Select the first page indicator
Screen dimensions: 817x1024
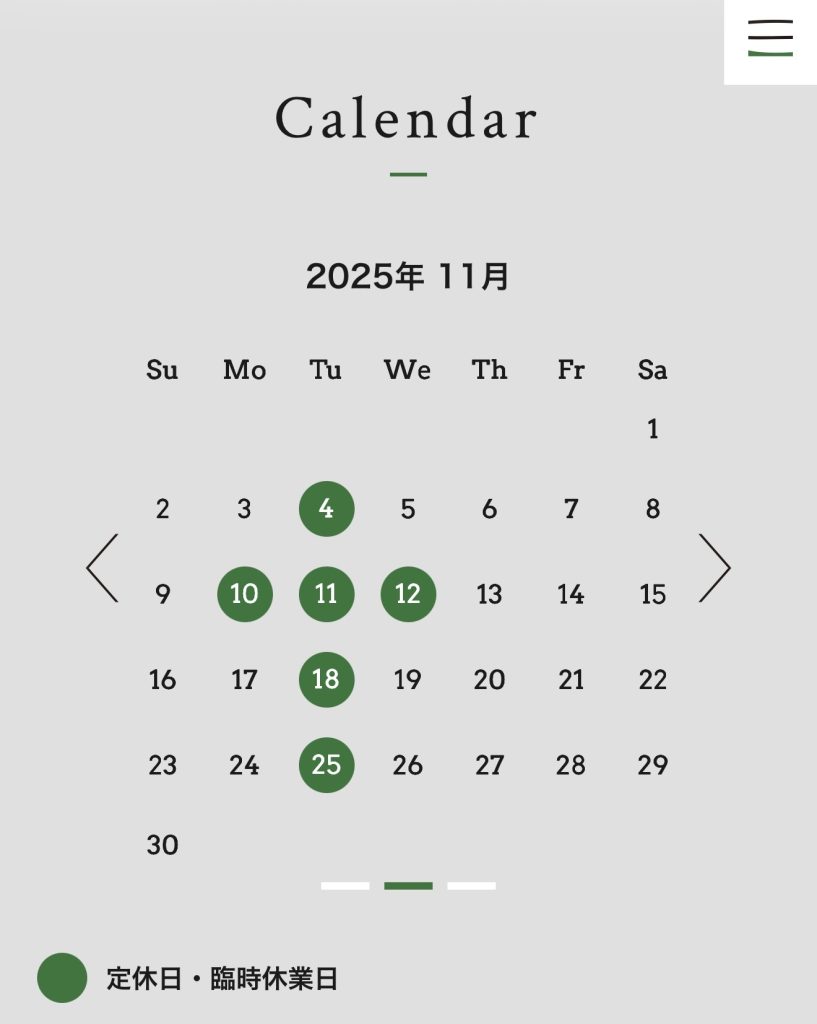(345, 886)
